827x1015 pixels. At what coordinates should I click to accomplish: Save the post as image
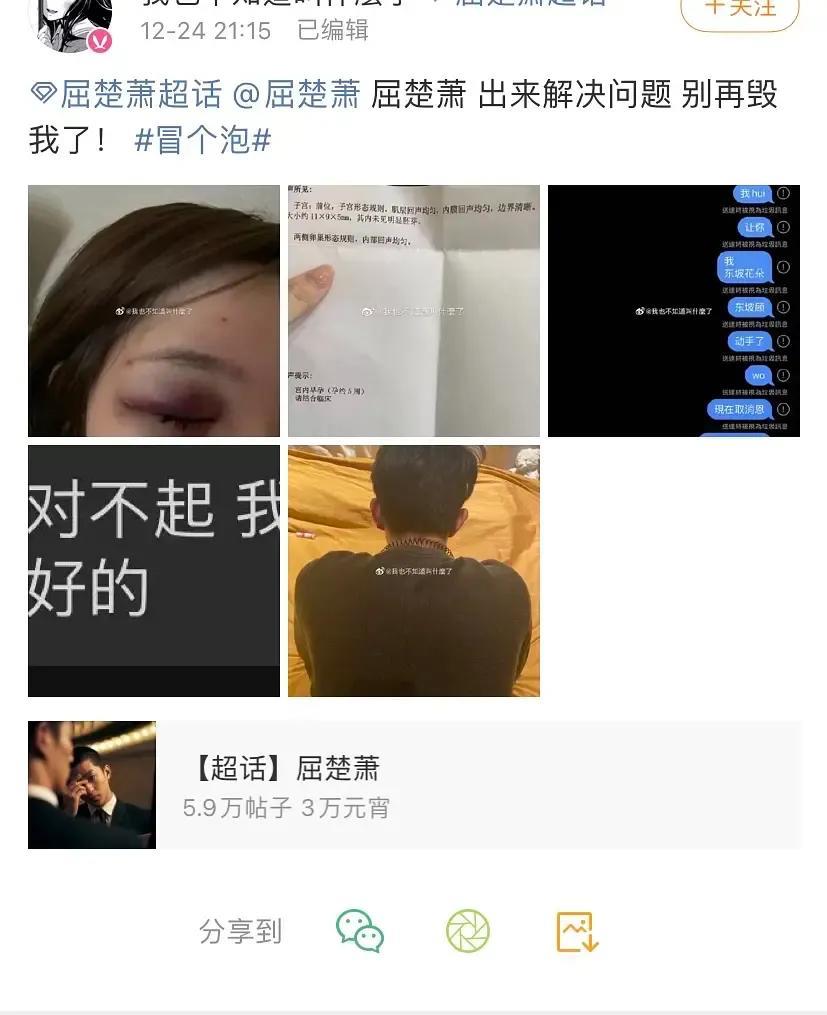tap(577, 931)
